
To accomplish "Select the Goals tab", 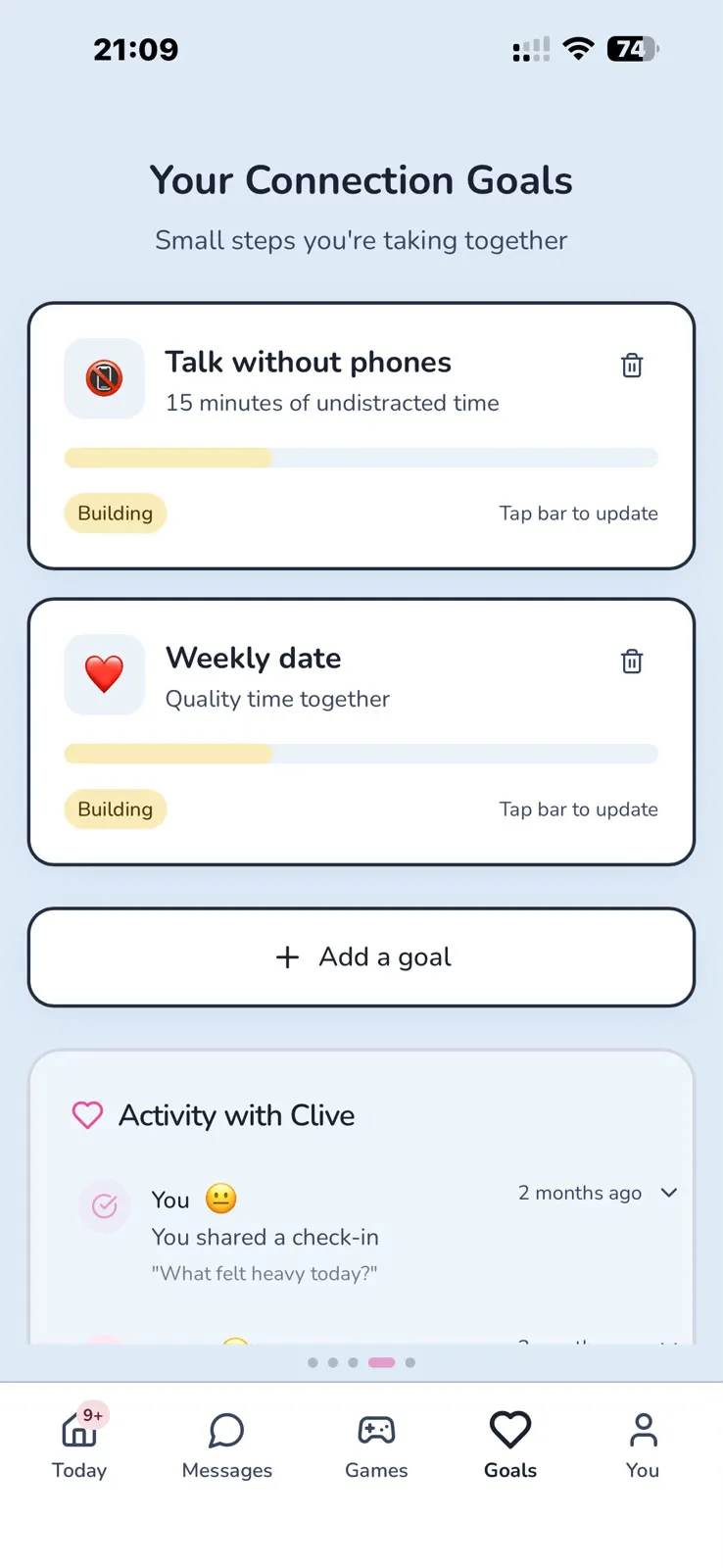I will [x=510, y=1445].
